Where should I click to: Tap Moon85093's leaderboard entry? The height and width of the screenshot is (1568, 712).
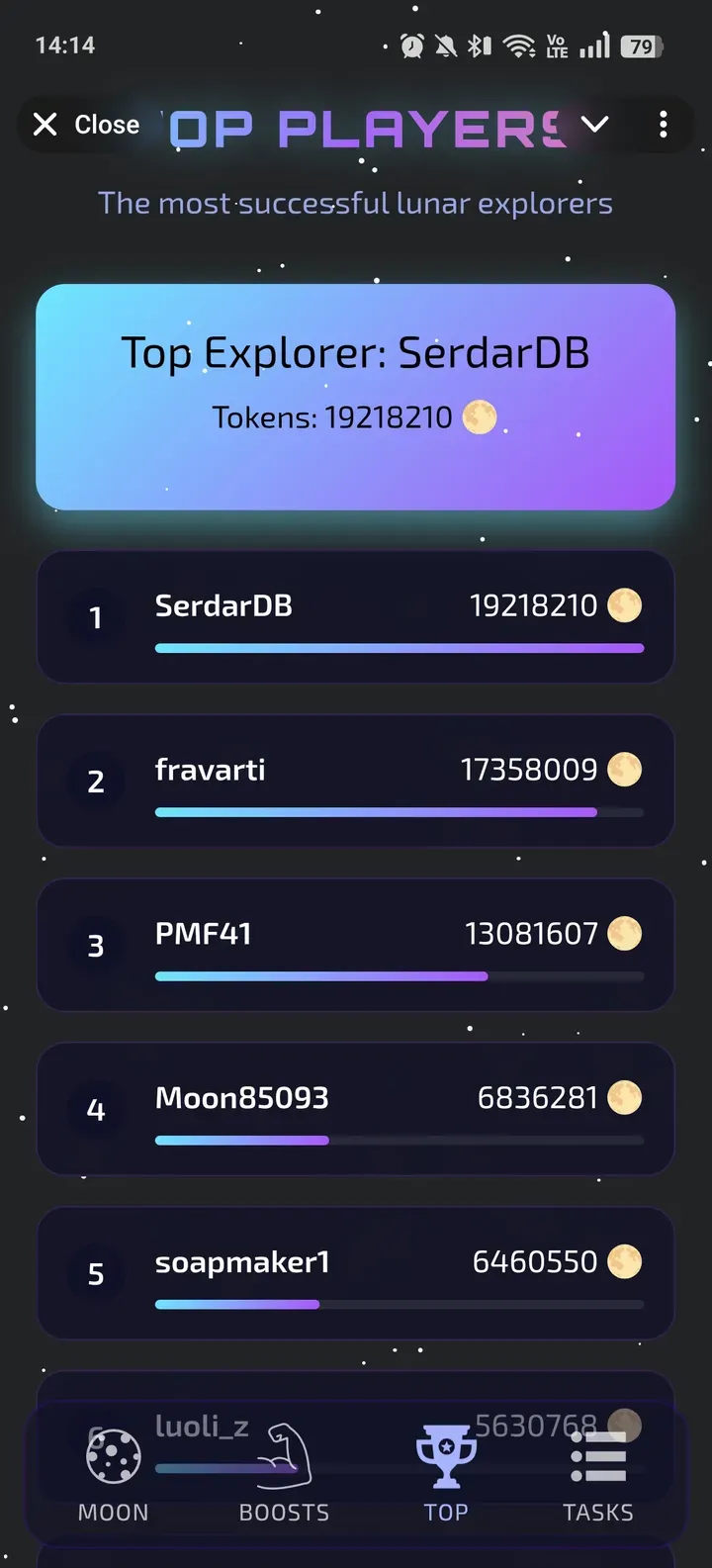[355, 1108]
